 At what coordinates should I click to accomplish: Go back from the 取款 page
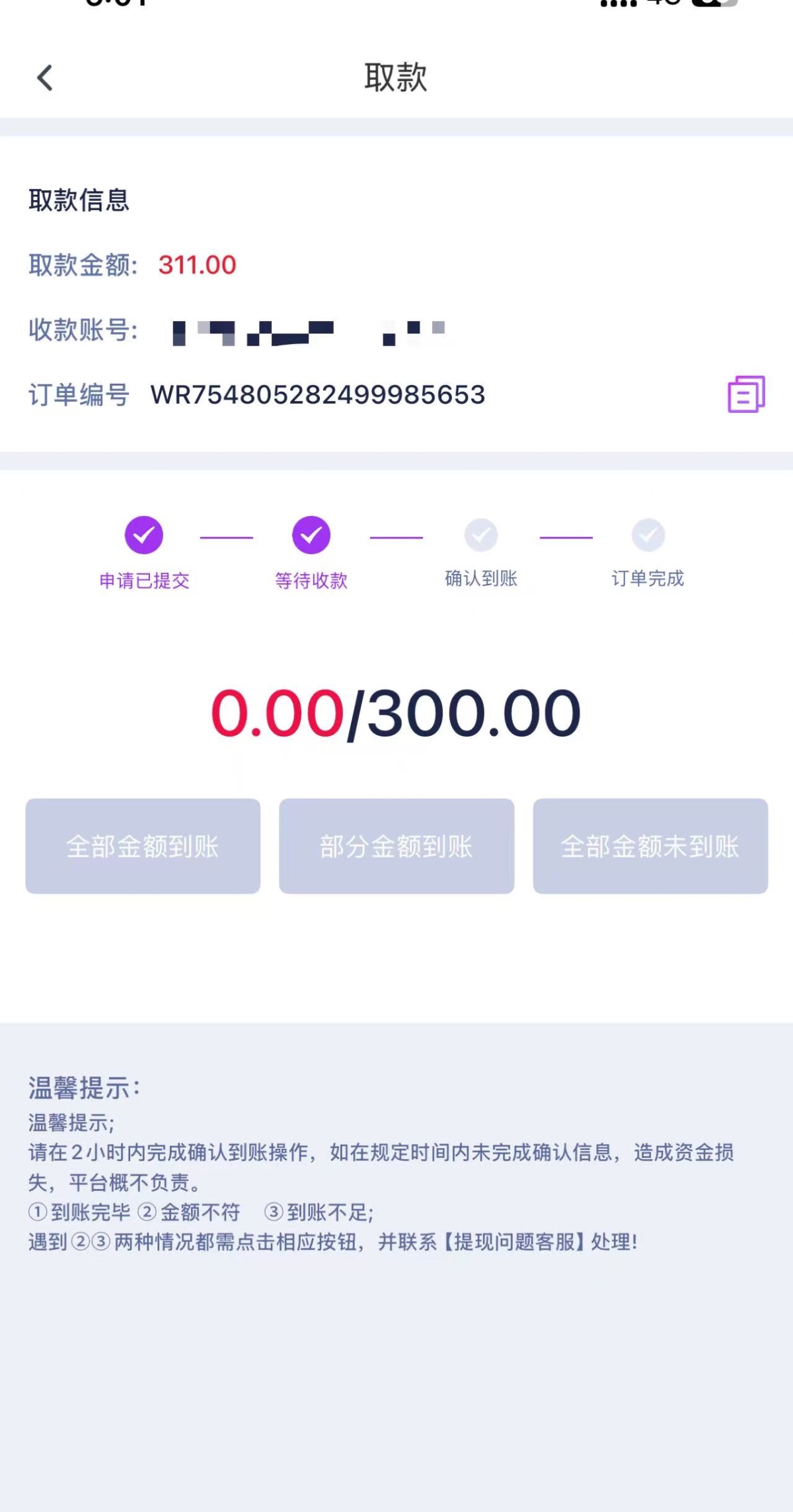(45, 78)
